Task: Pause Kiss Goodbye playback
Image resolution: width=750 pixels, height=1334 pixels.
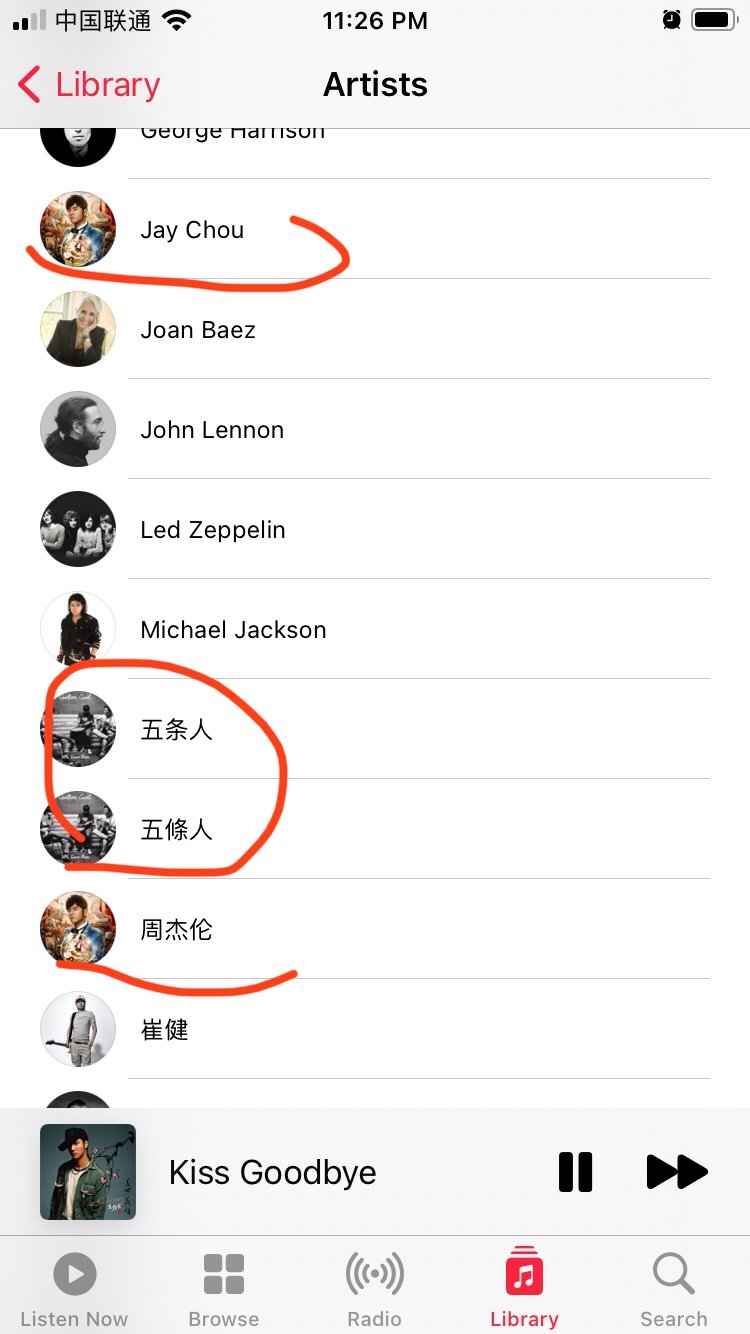Action: [575, 1172]
